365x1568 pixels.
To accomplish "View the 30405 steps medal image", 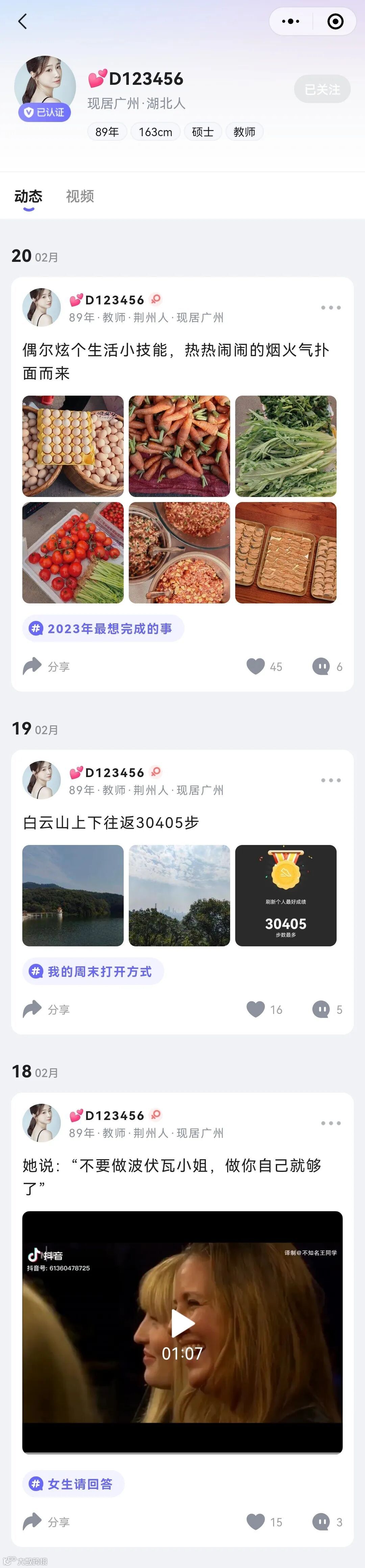I will pyautogui.click(x=286, y=895).
